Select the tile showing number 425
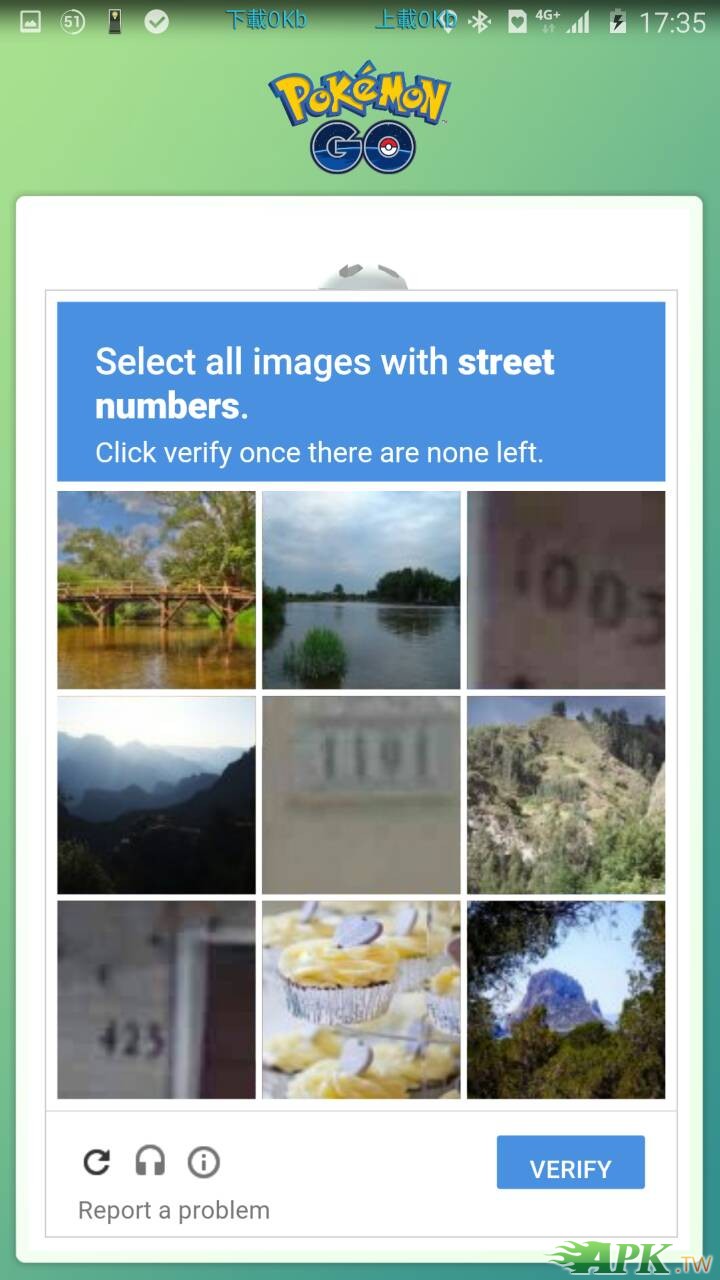The image size is (720, 1280). [x=156, y=999]
